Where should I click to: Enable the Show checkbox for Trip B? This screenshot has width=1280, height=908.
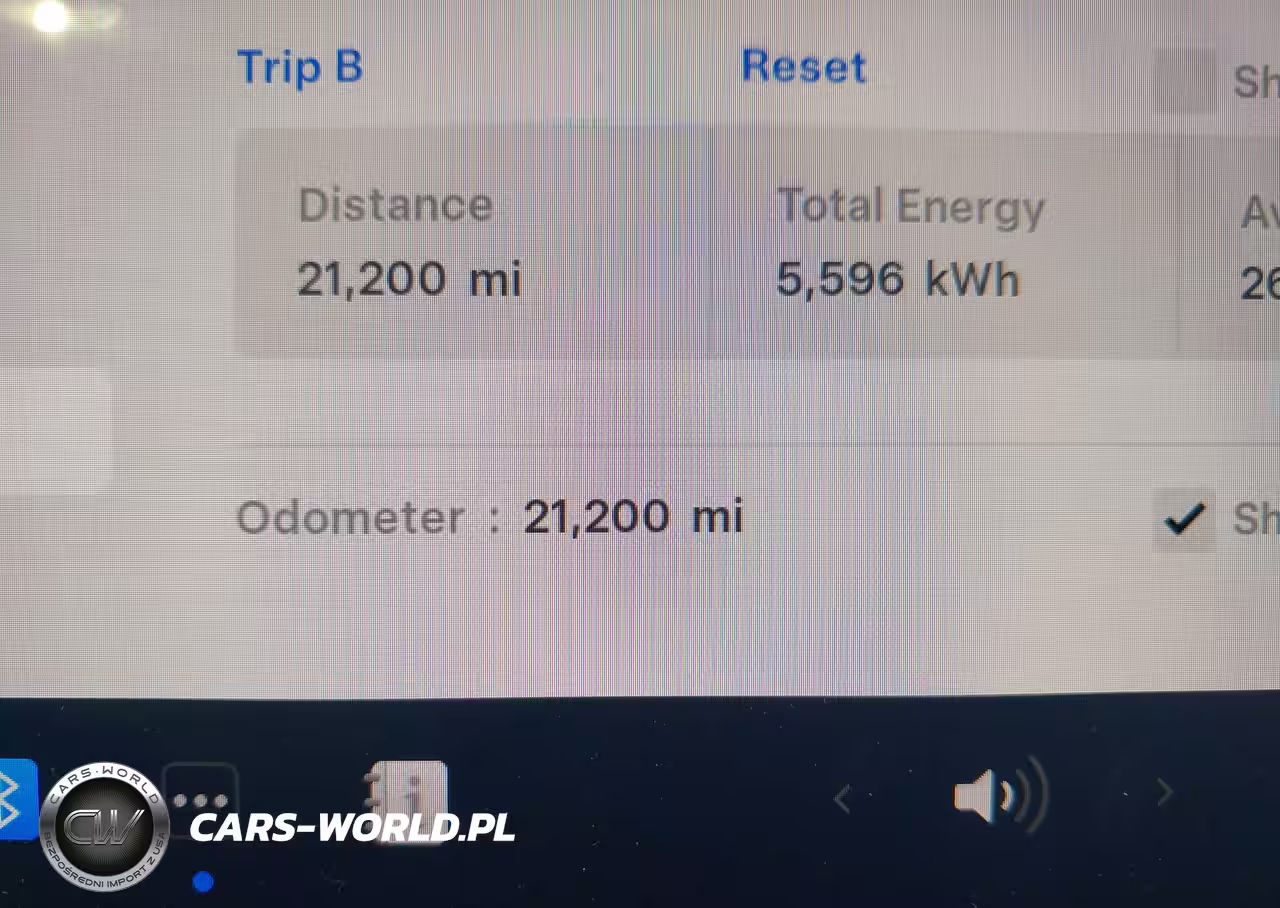pos(1185,80)
